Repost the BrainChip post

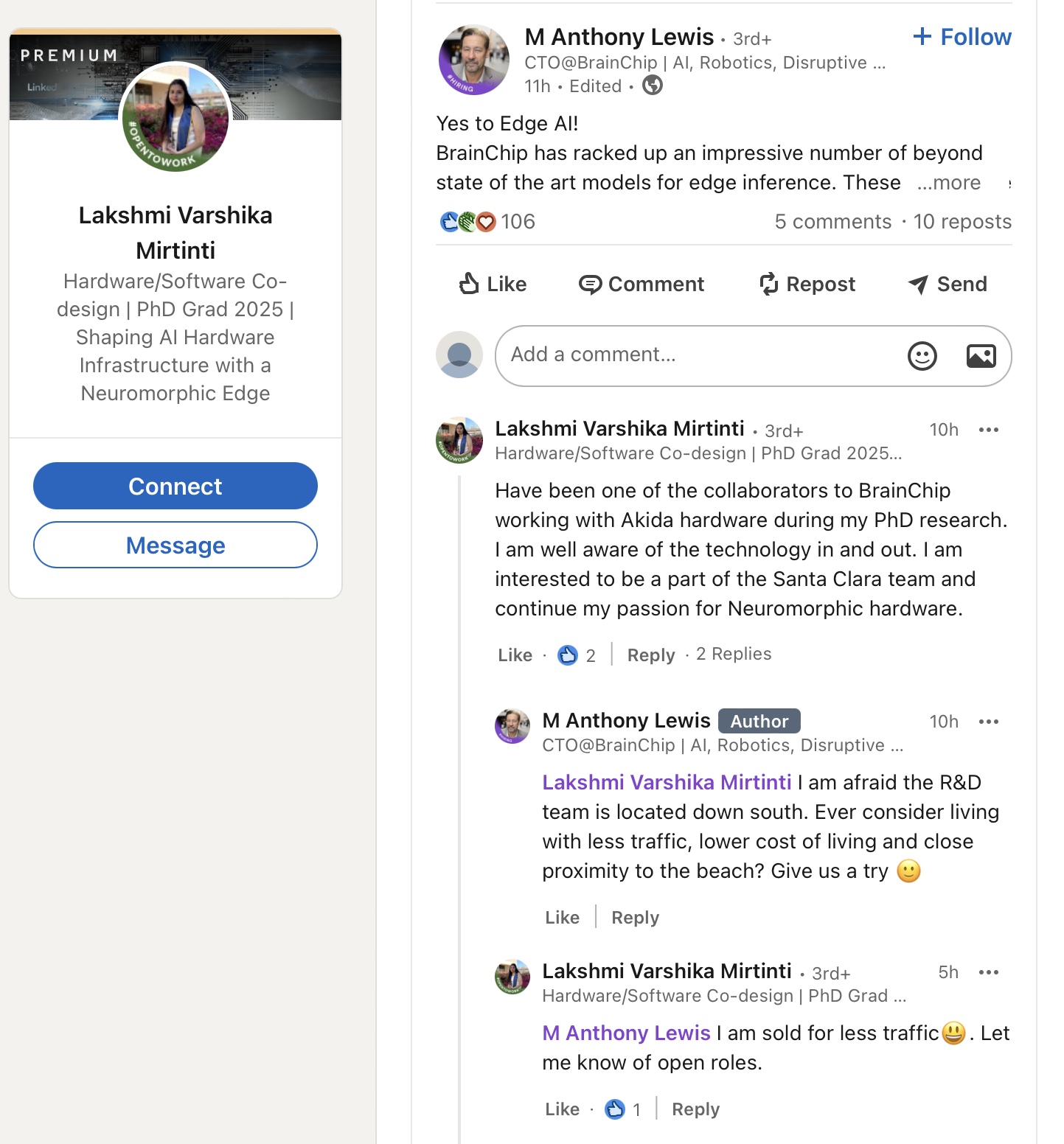(x=807, y=284)
